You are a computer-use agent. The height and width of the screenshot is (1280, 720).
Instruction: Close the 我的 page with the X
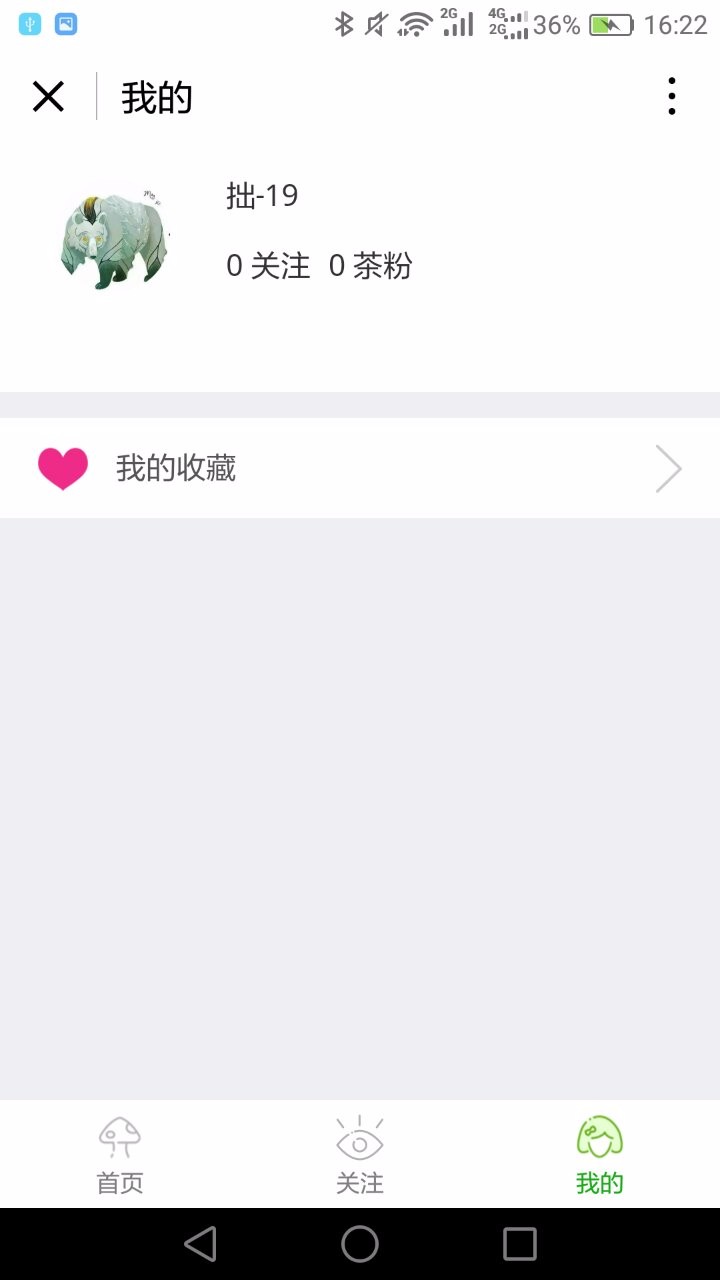(48, 97)
